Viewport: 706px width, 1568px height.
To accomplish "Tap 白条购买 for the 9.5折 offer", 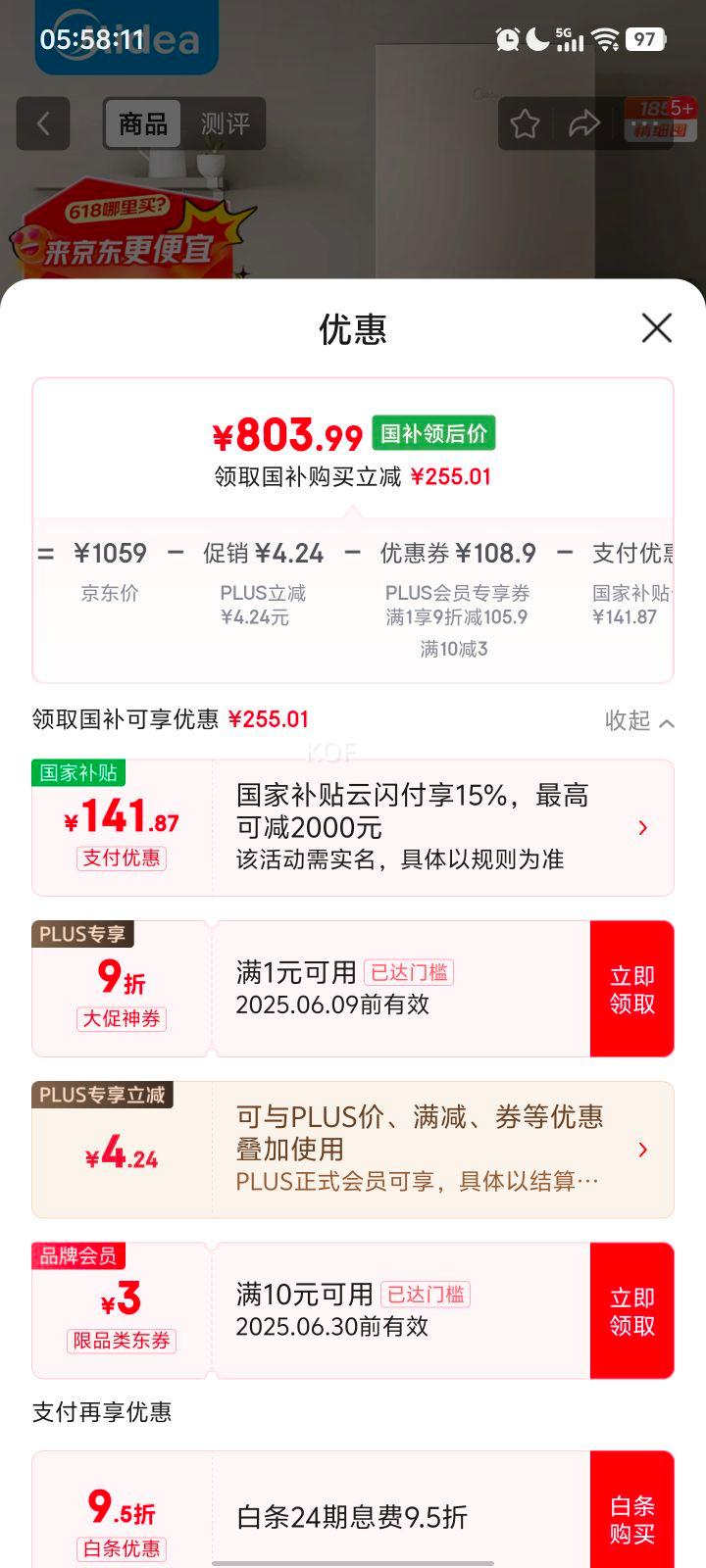I will (631, 1519).
